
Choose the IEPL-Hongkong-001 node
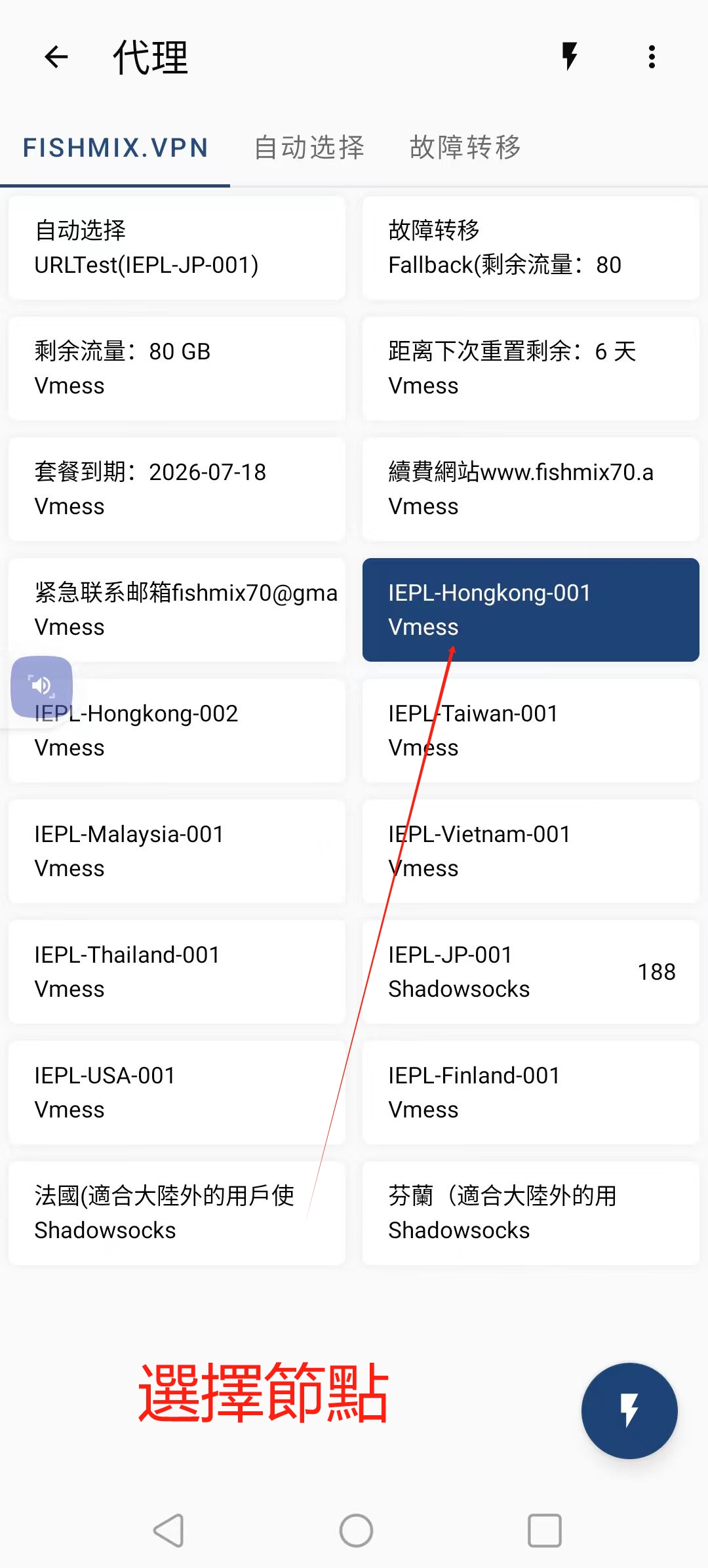click(x=531, y=610)
